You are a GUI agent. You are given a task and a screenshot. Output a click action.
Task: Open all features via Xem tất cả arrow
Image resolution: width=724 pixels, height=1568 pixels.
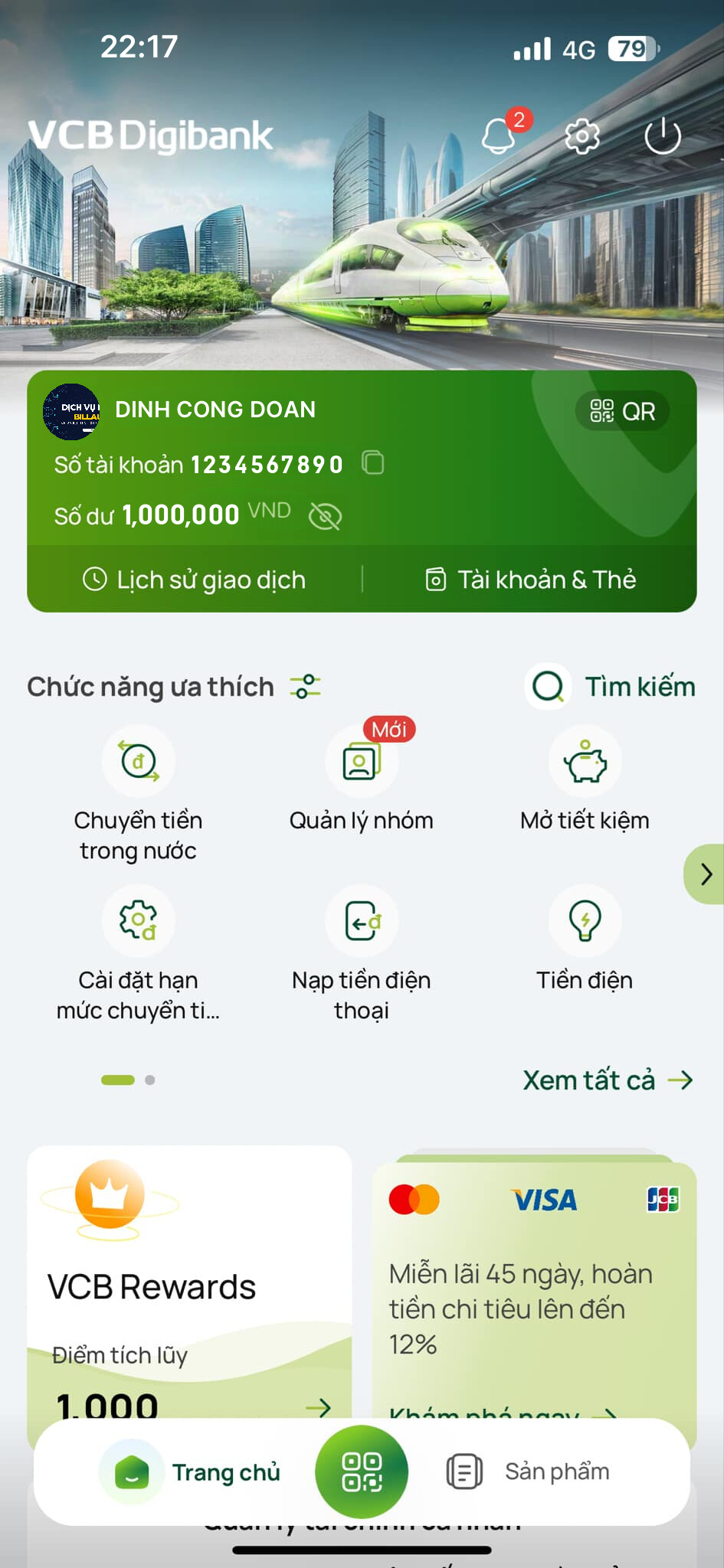[680, 1080]
